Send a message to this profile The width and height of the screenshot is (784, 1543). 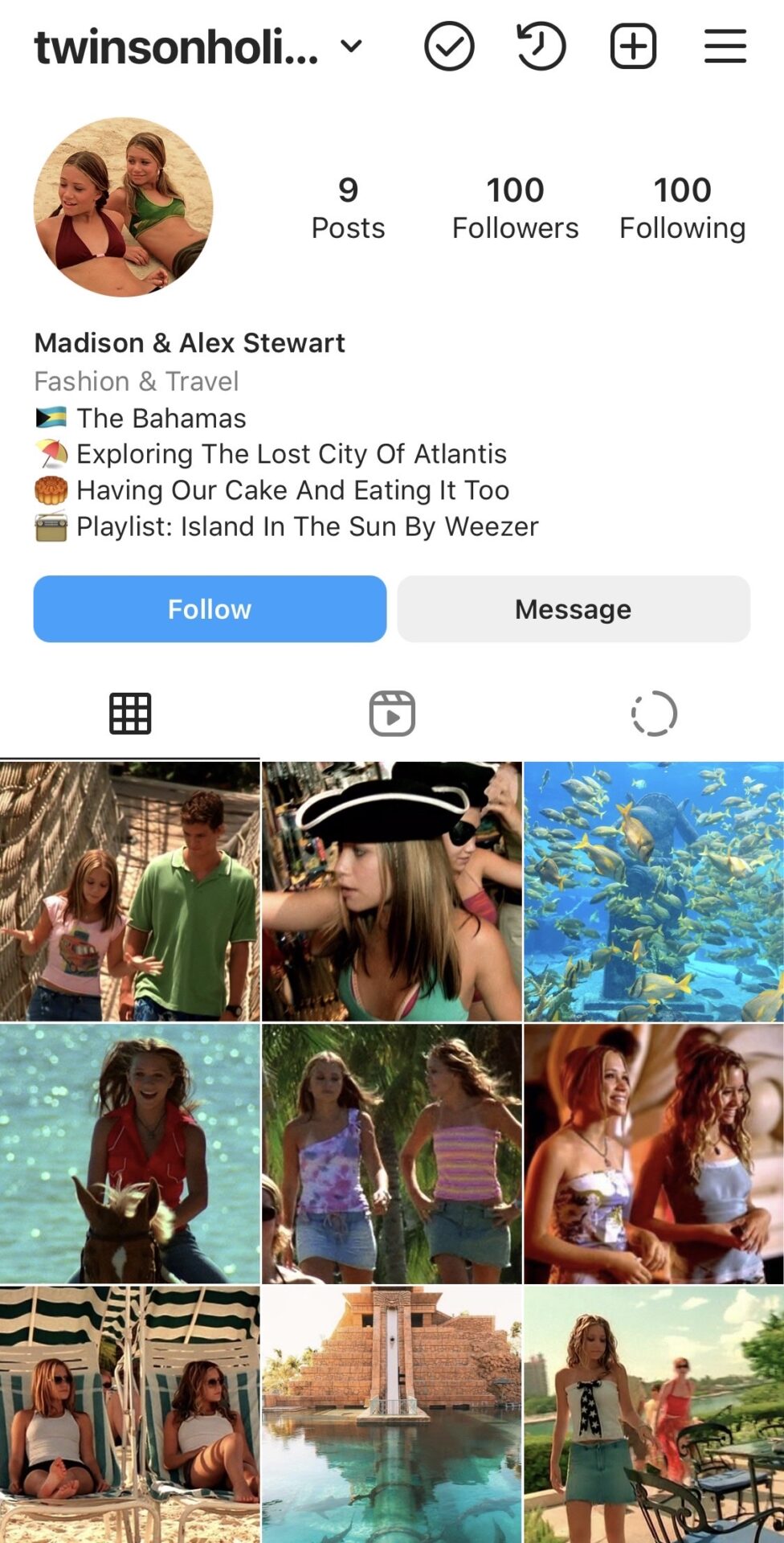pyautogui.click(x=574, y=609)
